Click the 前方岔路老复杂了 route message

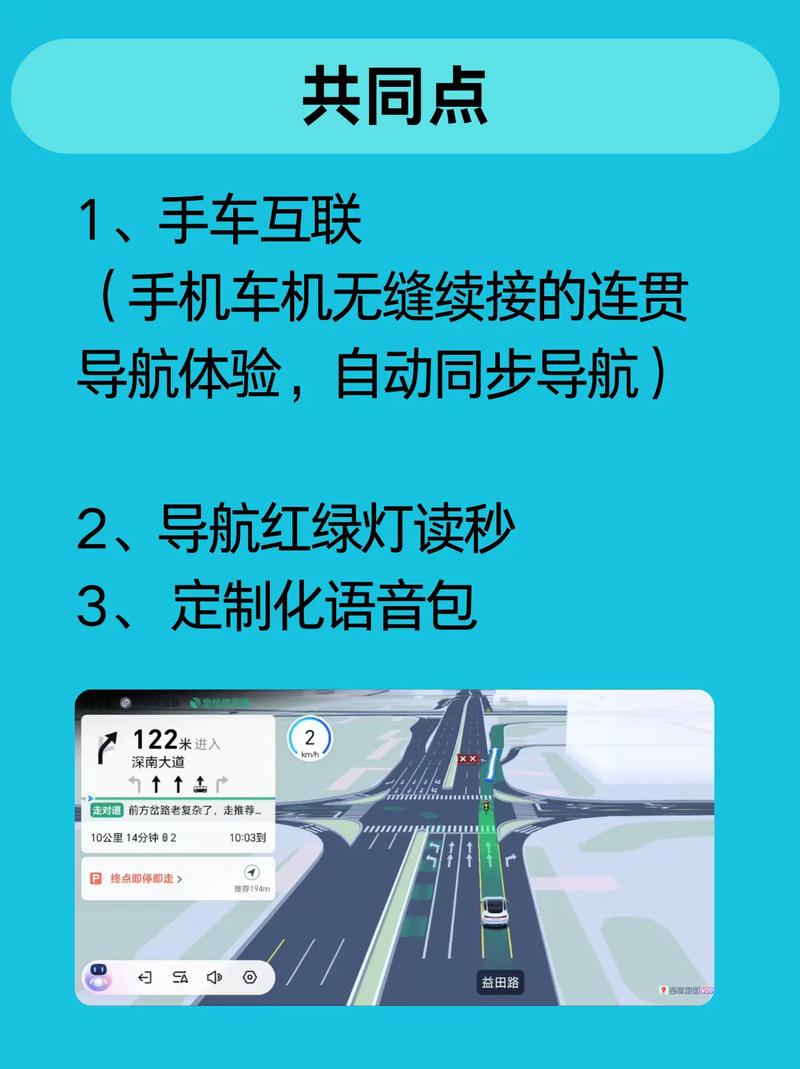coord(194,810)
